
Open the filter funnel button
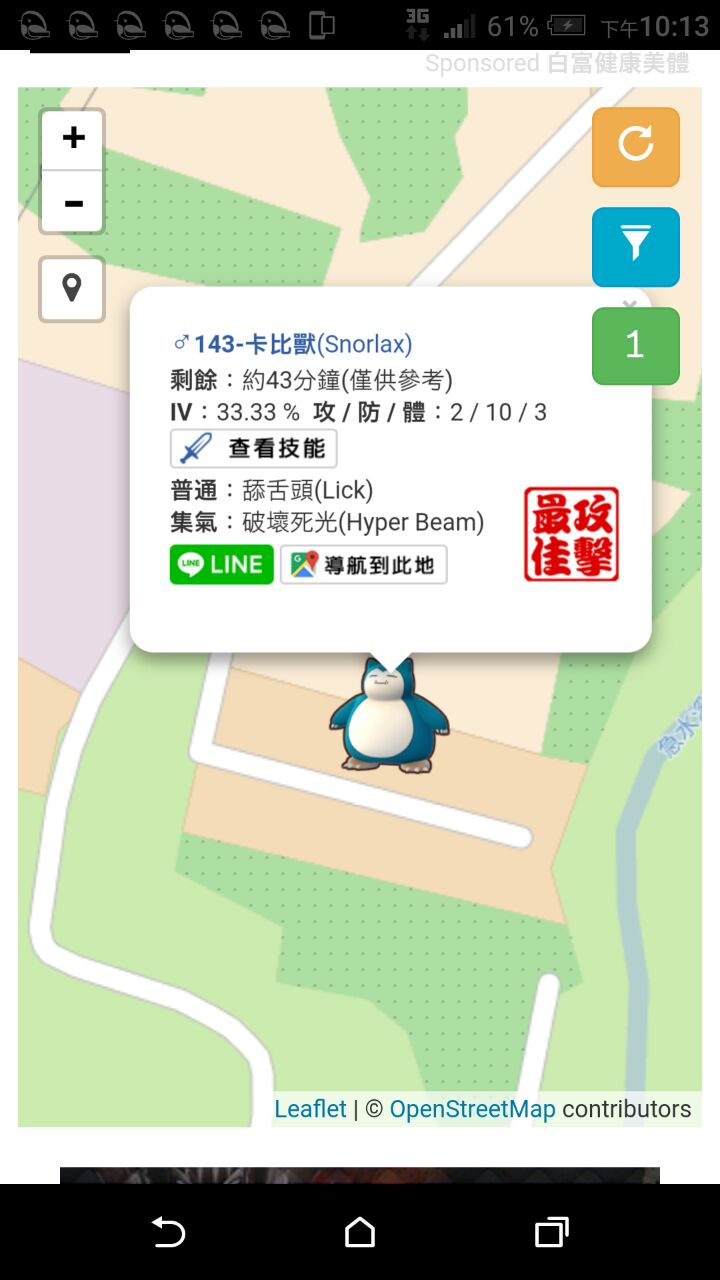click(635, 246)
